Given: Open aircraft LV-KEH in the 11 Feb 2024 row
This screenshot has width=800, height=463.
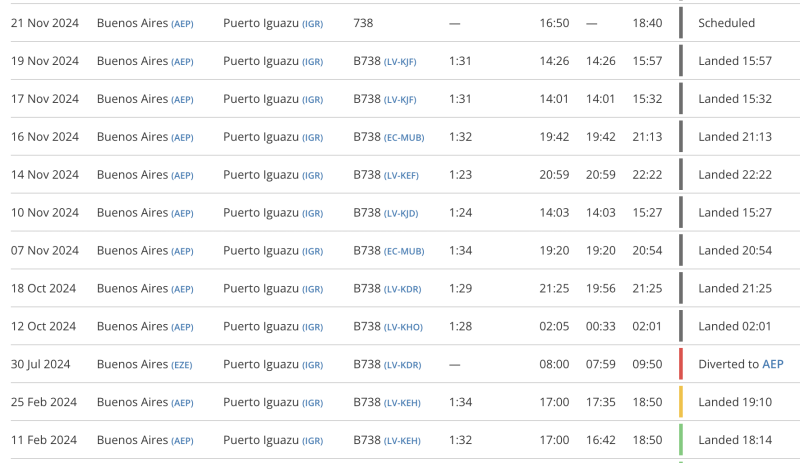Looking at the screenshot, I should pos(401,442).
